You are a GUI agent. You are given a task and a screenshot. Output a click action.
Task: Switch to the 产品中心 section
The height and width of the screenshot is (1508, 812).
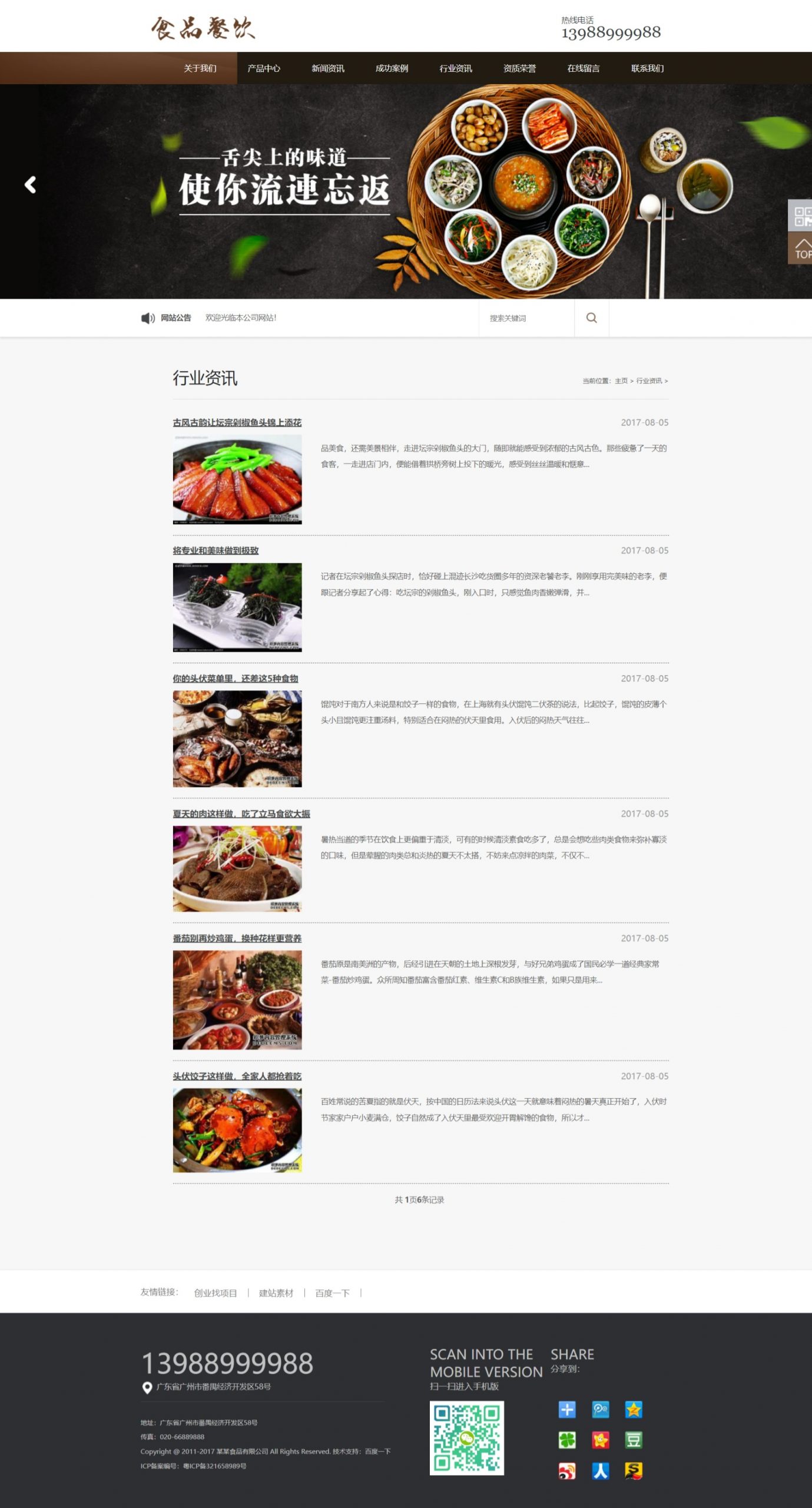point(264,68)
